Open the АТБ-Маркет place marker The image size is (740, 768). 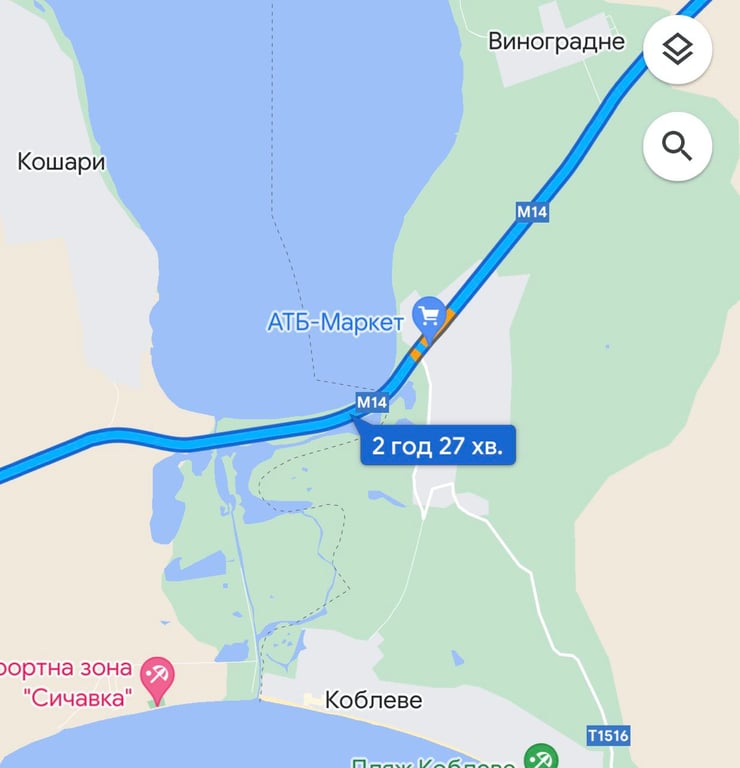tap(429, 316)
